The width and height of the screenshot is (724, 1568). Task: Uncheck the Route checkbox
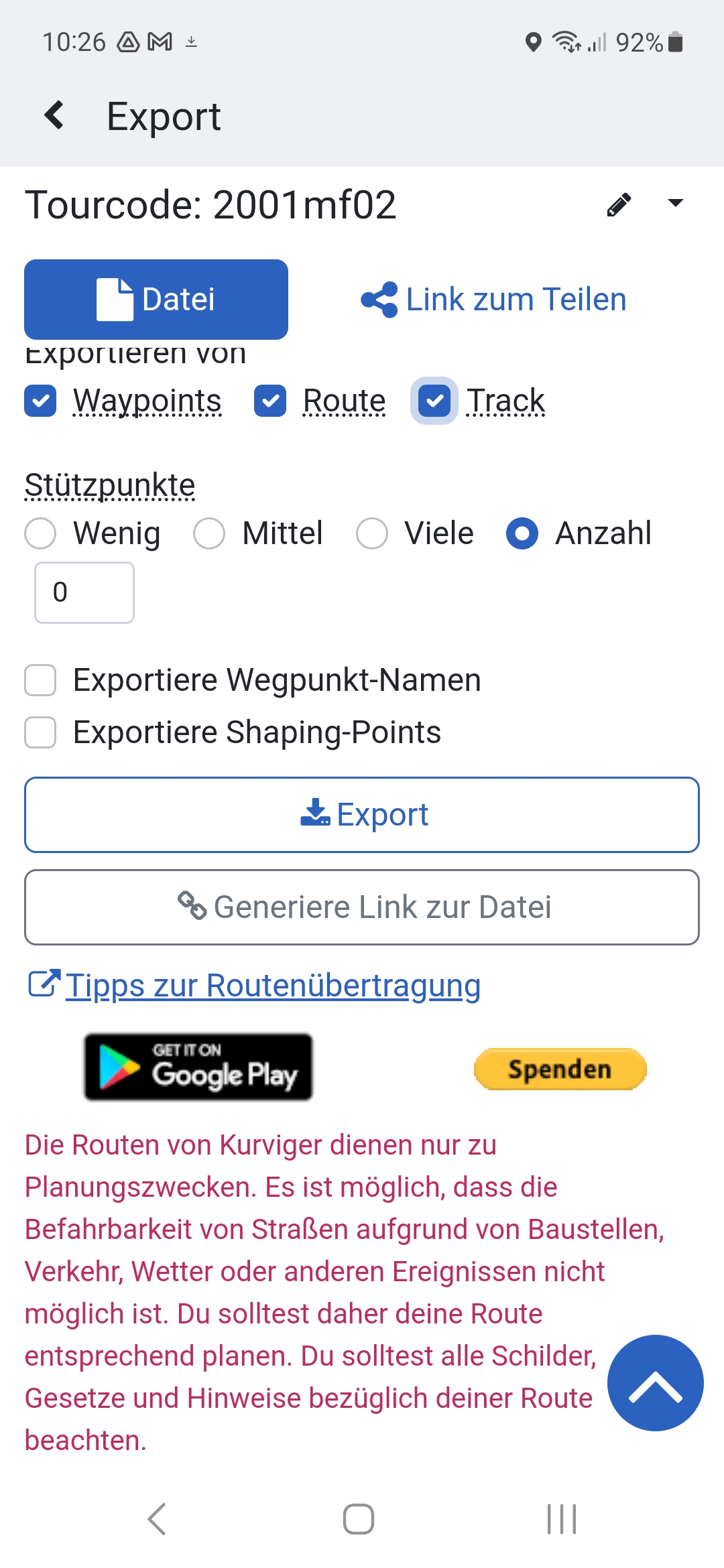tap(270, 401)
